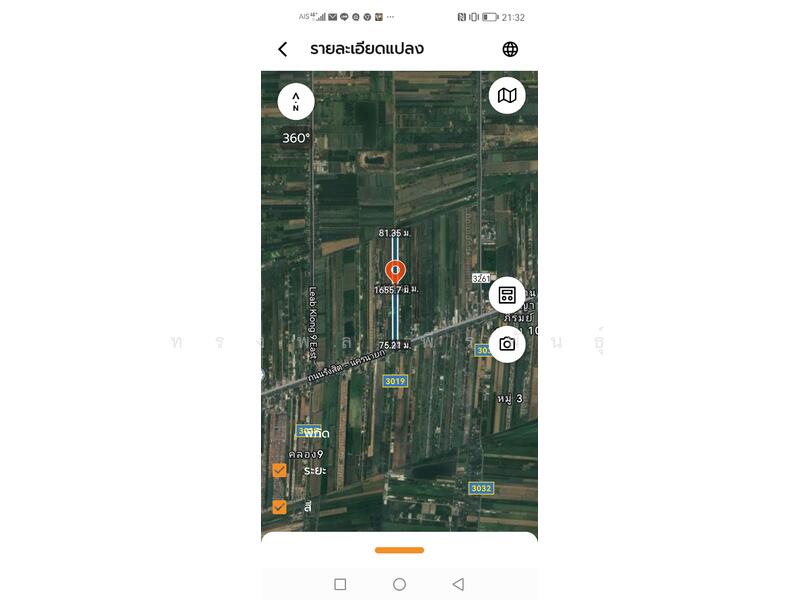Open the calculator tool button
Screen dimensions: 800x600
pyautogui.click(x=507, y=295)
